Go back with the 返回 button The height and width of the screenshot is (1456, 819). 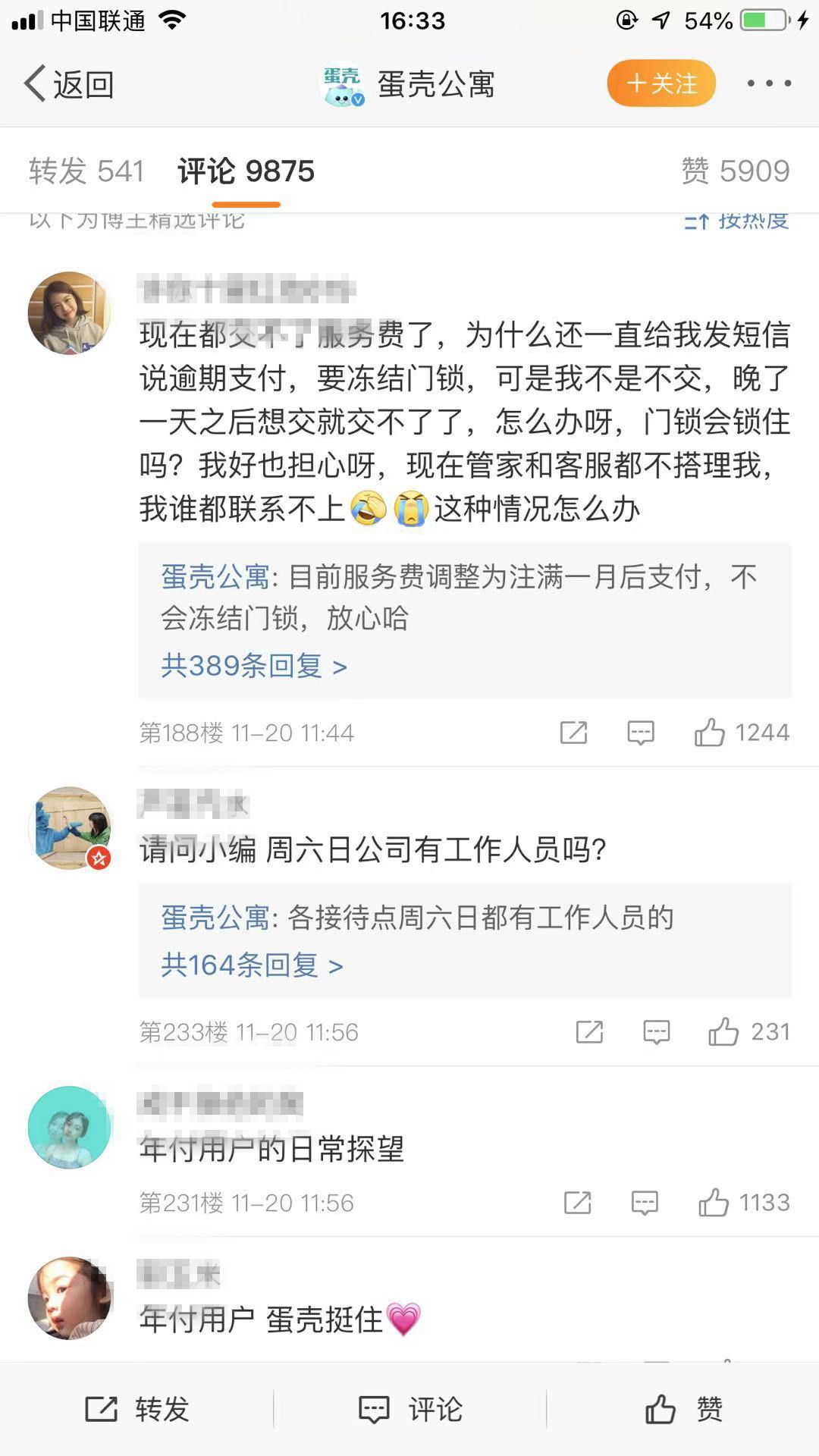pos(69,83)
